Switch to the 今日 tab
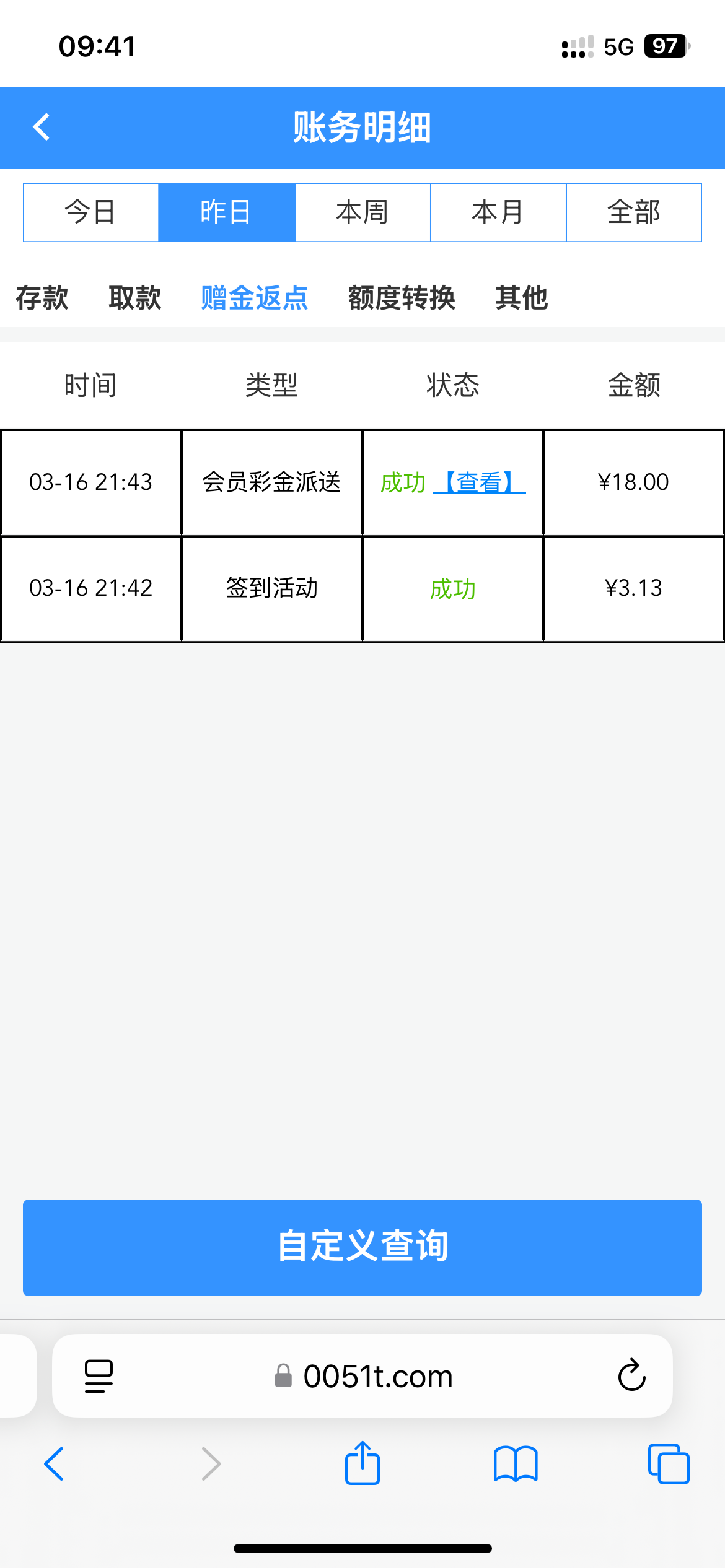The height and width of the screenshot is (1568, 725). click(90, 212)
